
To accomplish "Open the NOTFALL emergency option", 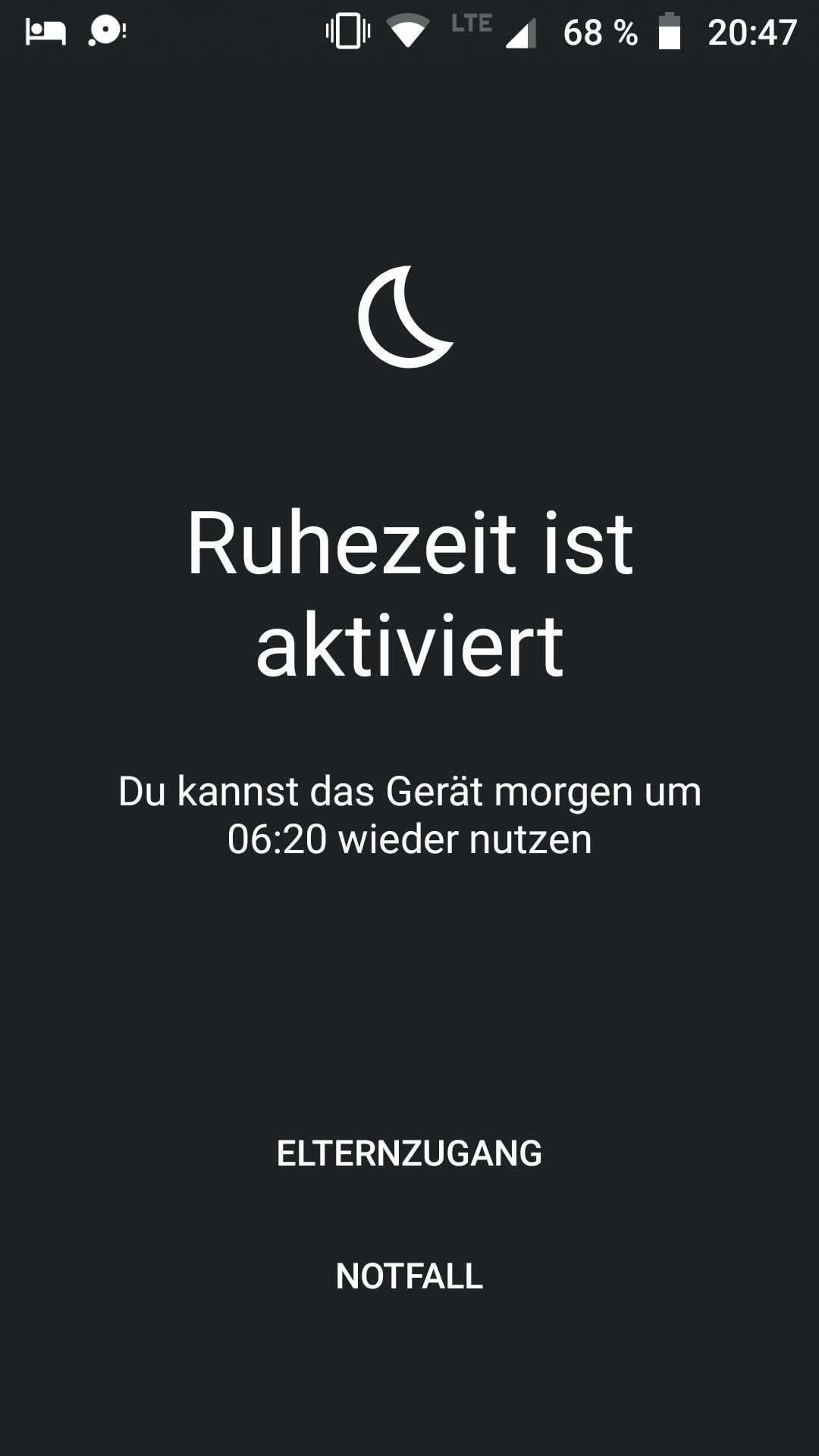I will click(409, 1276).
